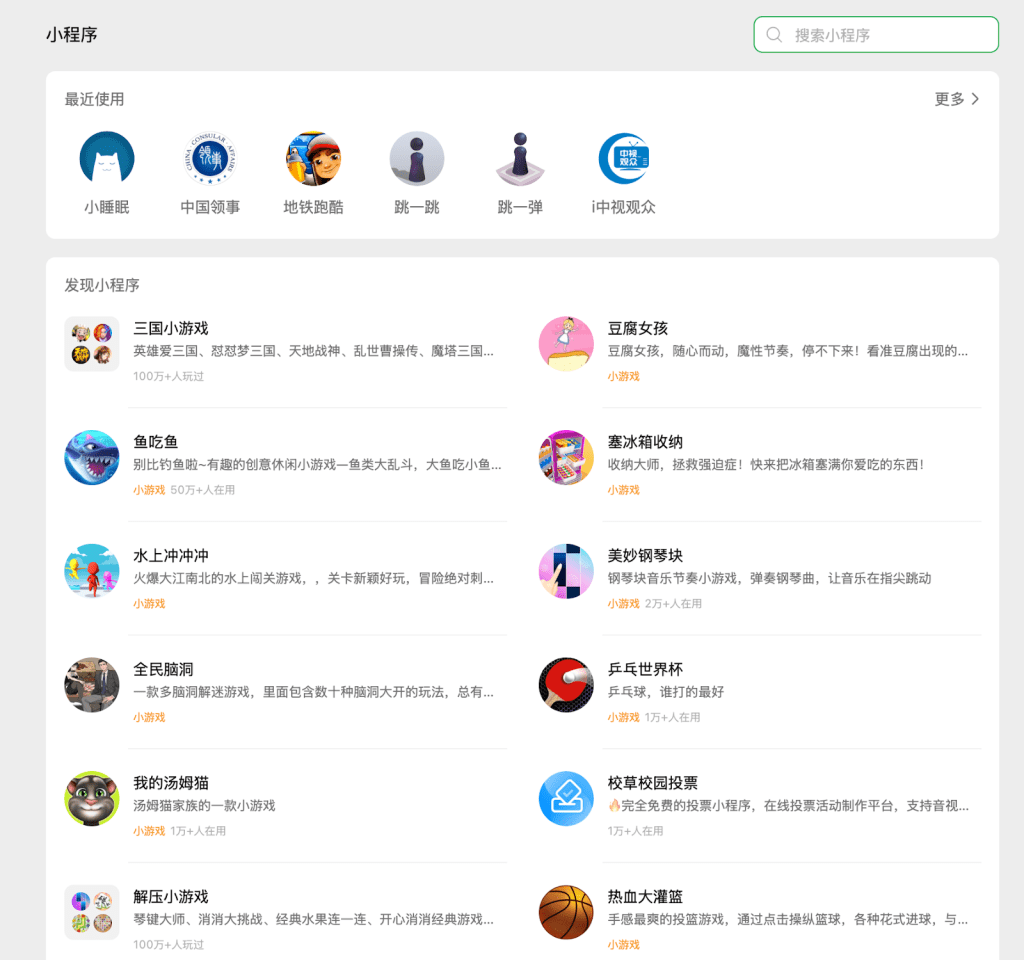
Task: Launch 乒乓世界杯 game
Action: coord(645,669)
